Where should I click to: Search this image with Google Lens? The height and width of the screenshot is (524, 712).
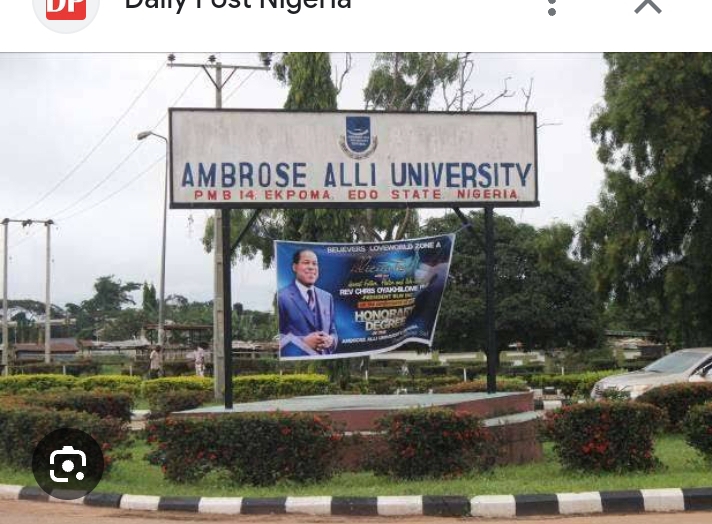tap(68, 464)
